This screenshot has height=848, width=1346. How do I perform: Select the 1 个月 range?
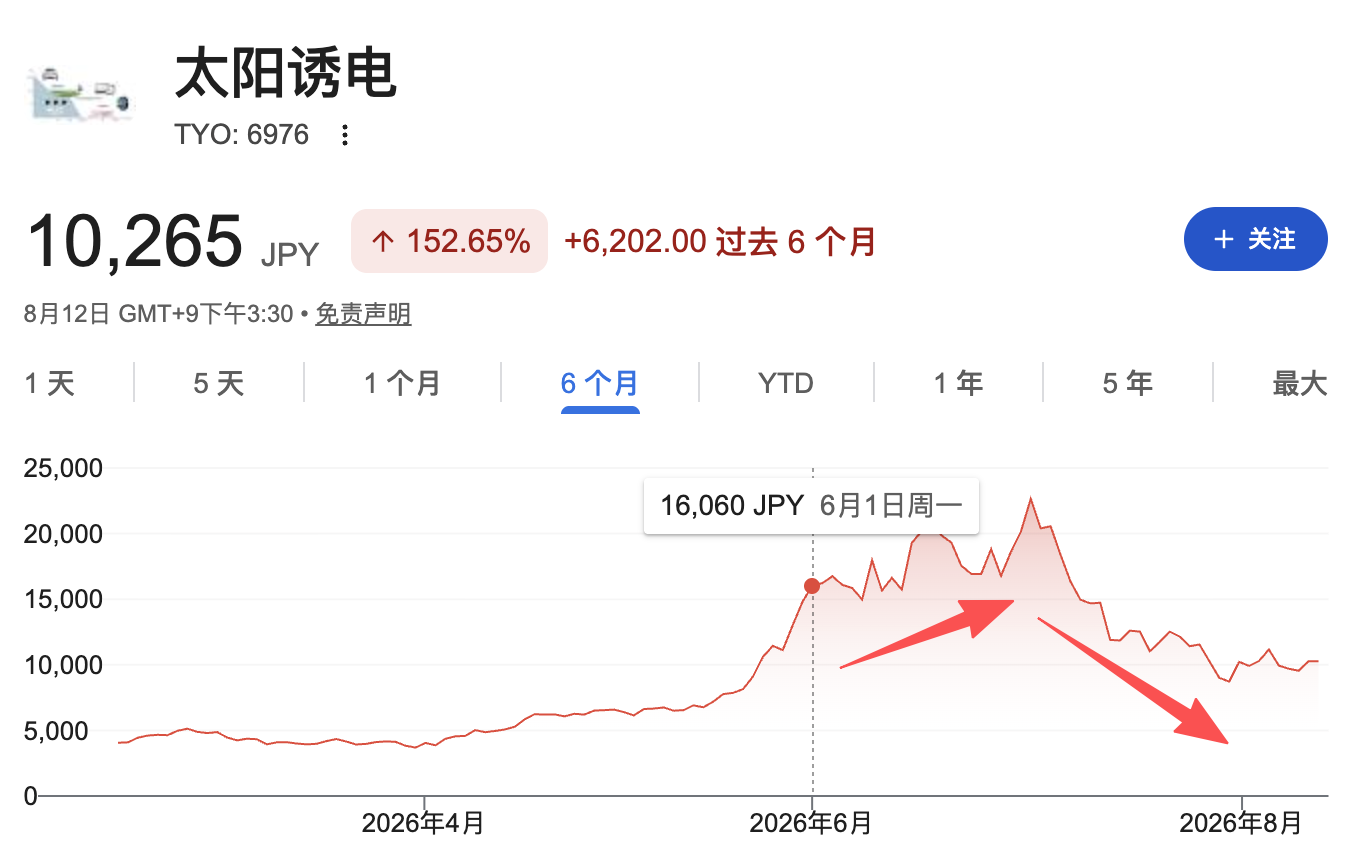point(402,383)
